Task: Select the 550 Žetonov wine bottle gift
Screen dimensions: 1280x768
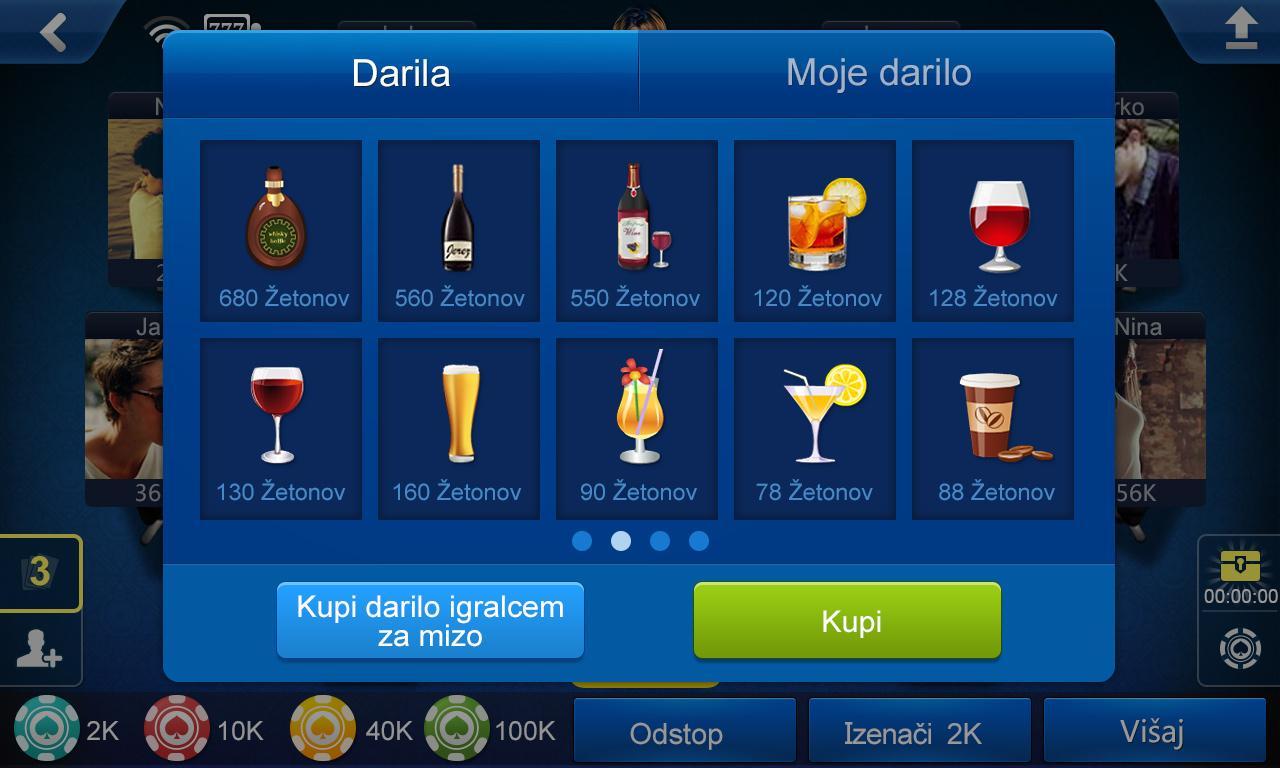Action: point(637,231)
